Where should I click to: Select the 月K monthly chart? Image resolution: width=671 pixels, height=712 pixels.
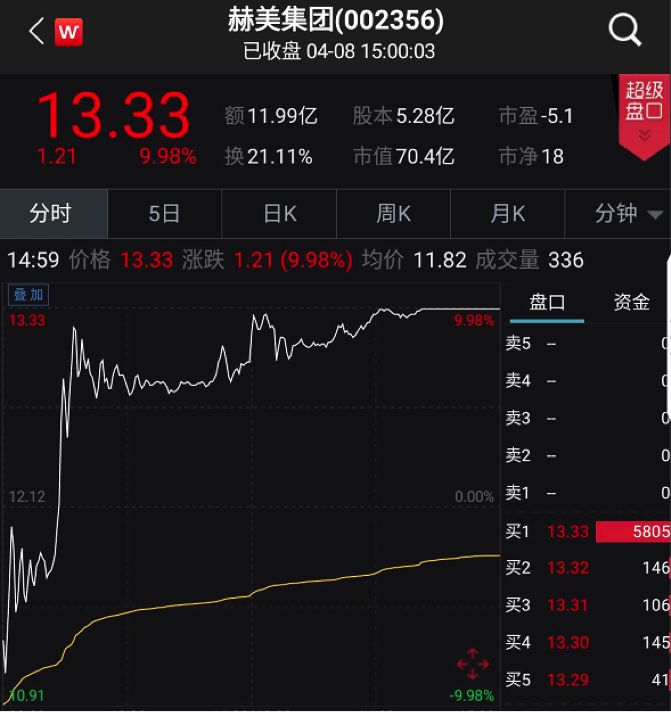coord(508,213)
